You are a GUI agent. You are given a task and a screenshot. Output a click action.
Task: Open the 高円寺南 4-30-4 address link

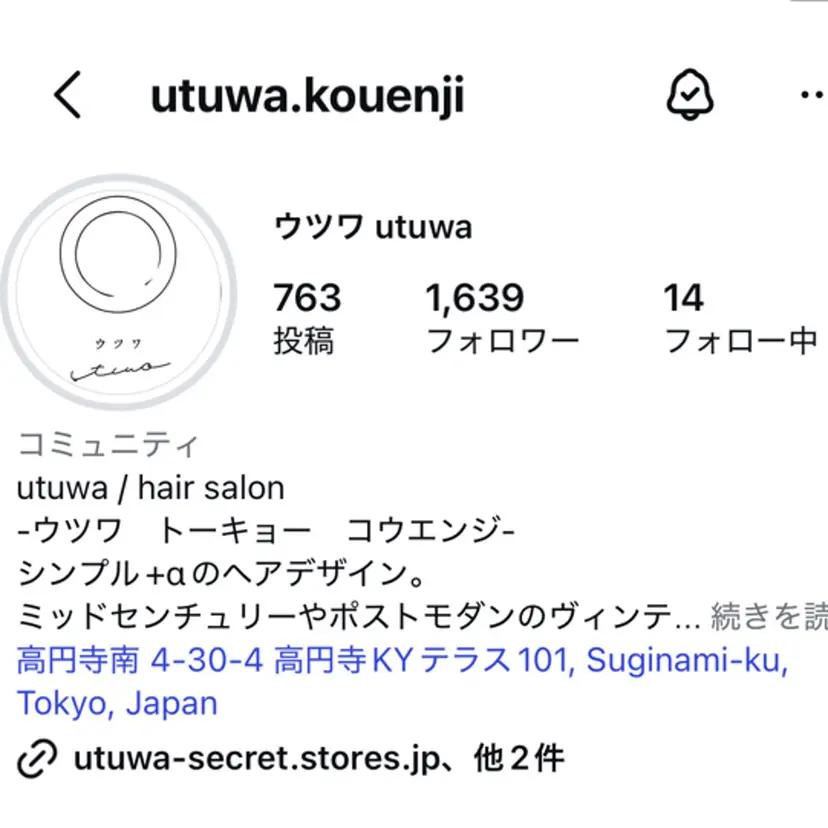tap(402, 662)
